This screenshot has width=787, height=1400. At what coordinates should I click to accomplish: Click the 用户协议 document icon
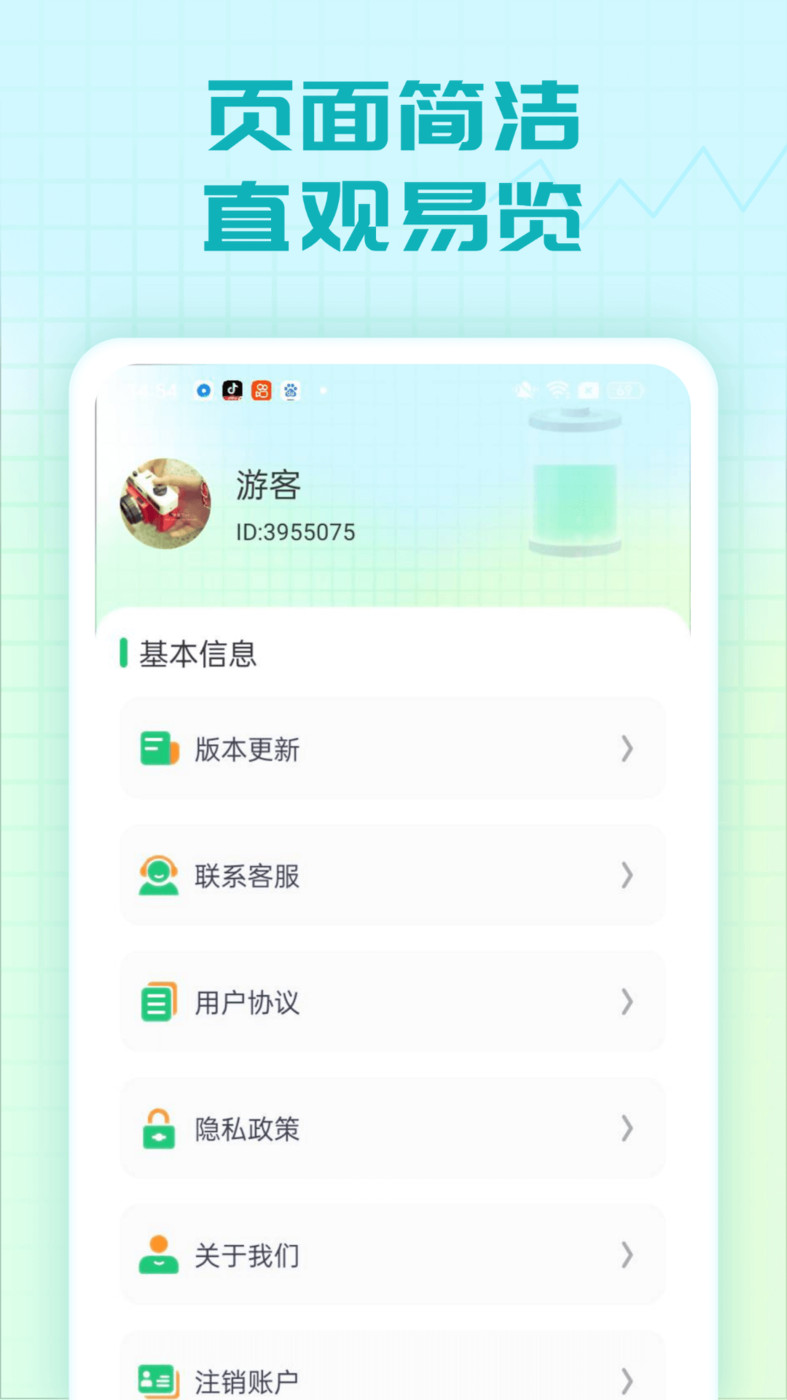click(x=157, y=1001)
